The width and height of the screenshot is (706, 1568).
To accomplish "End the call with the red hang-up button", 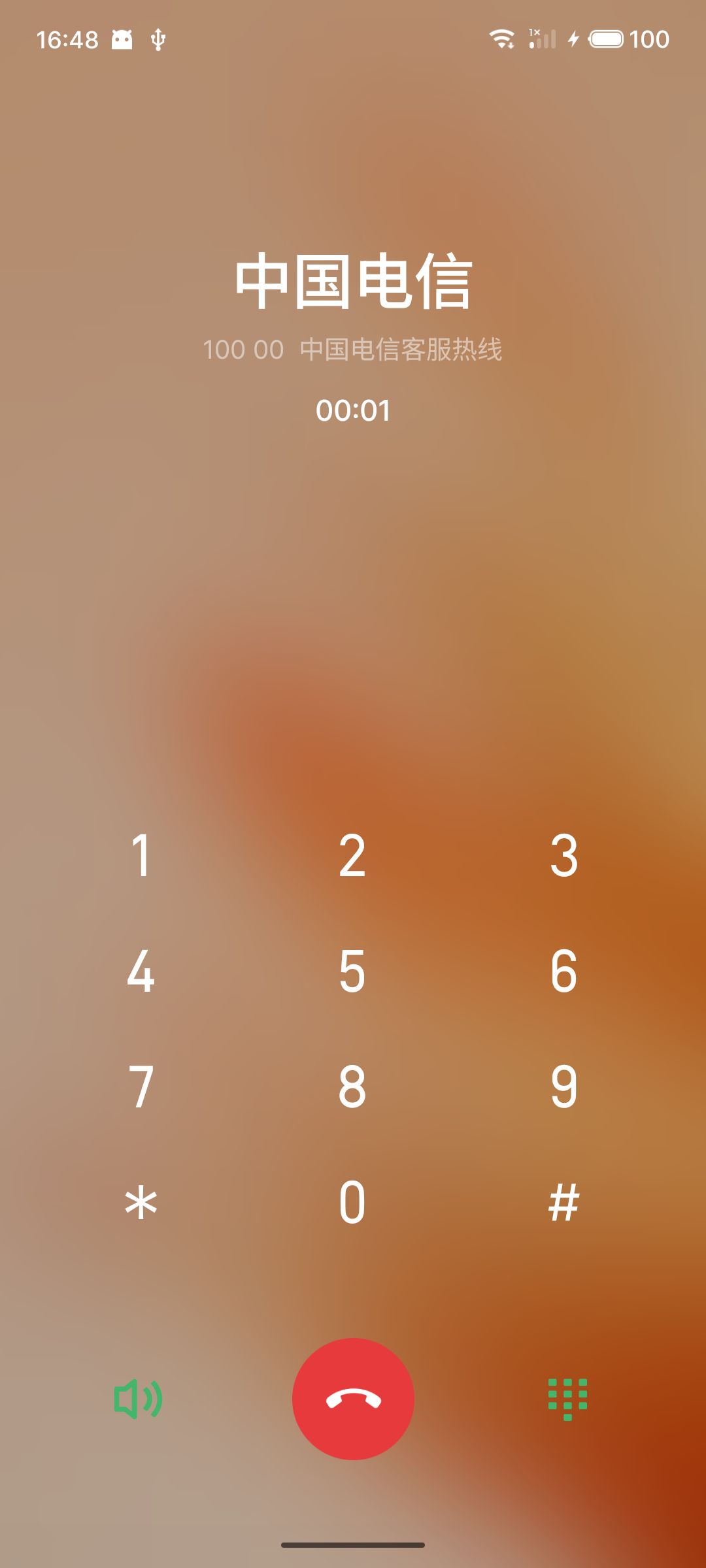I will pyautogui.click(x=353, y=1399).
